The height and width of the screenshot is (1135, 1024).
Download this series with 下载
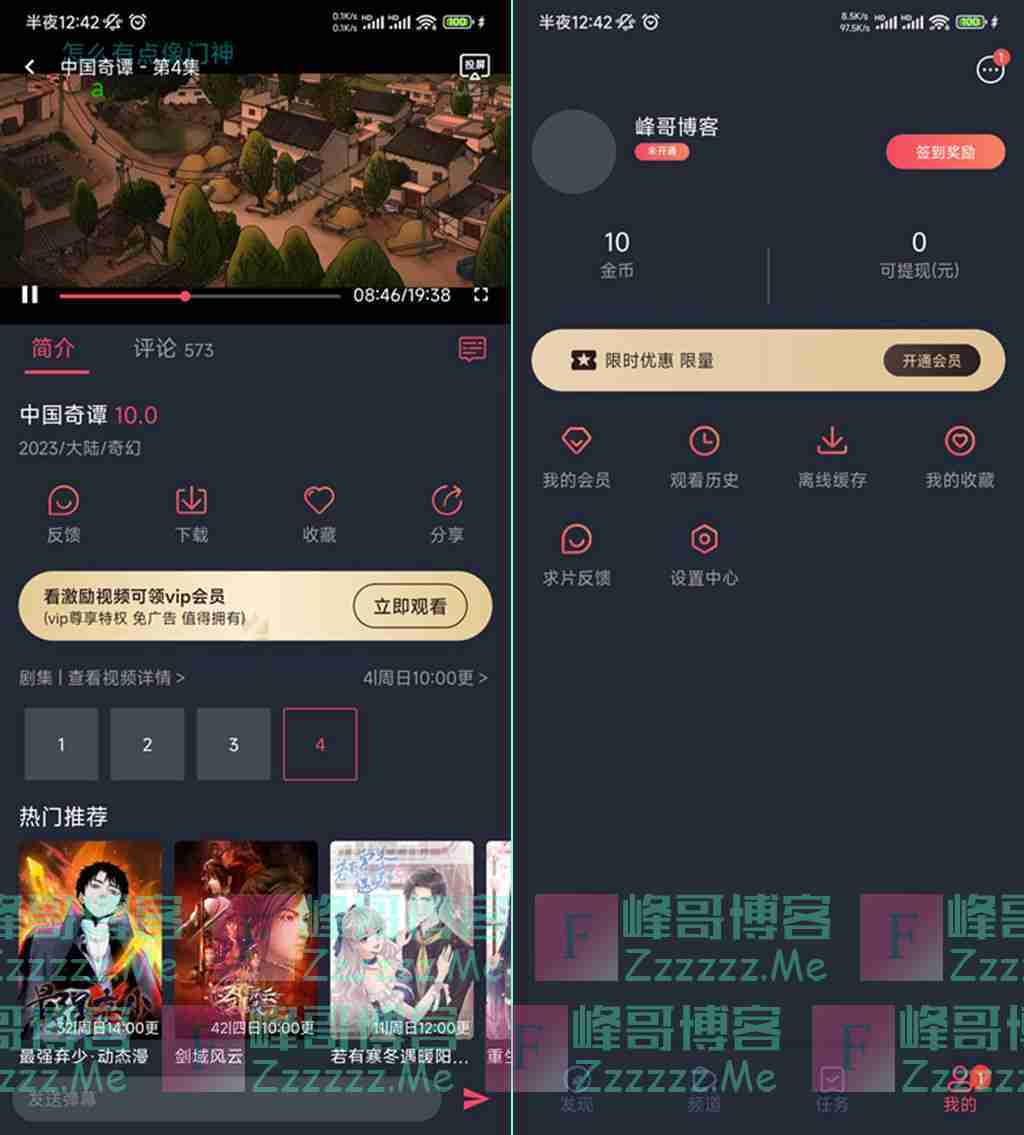[x=191, y=514]
